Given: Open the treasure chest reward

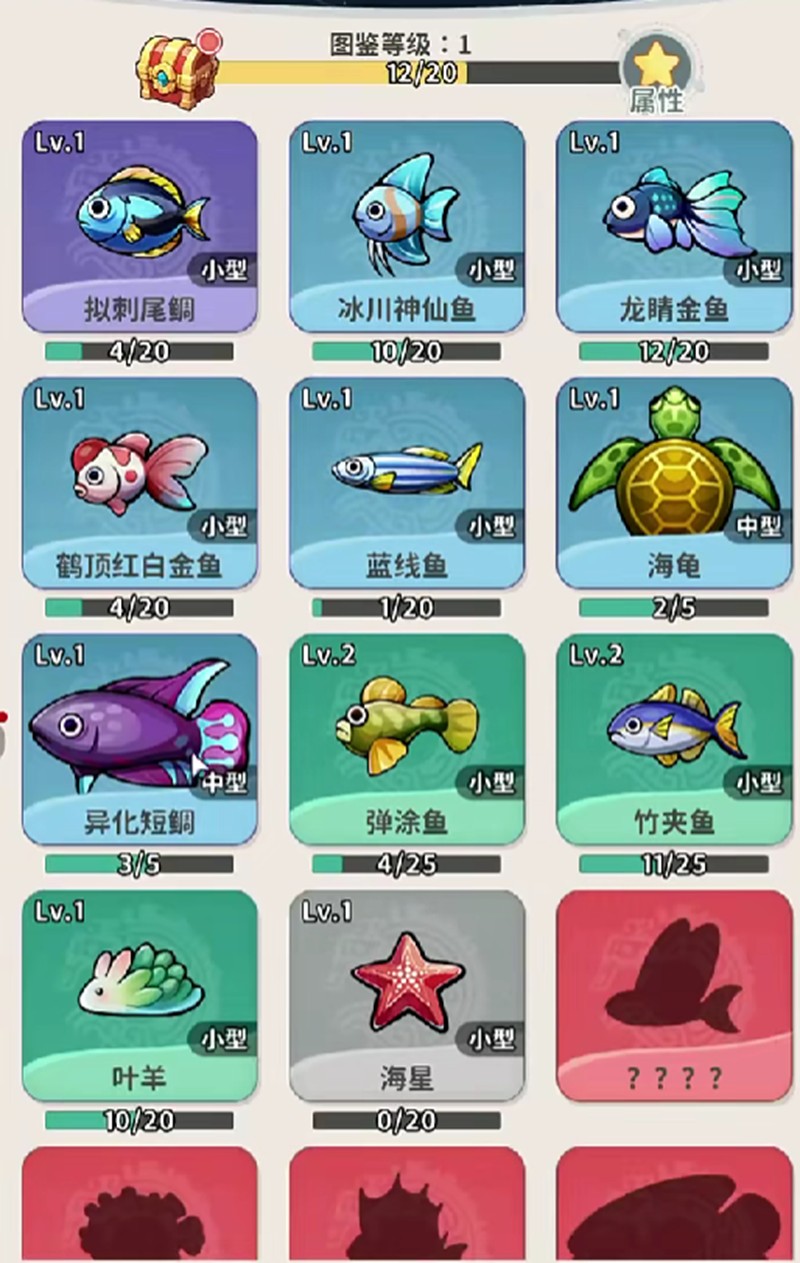Looking at the screenshot, I should pos(179,68).
